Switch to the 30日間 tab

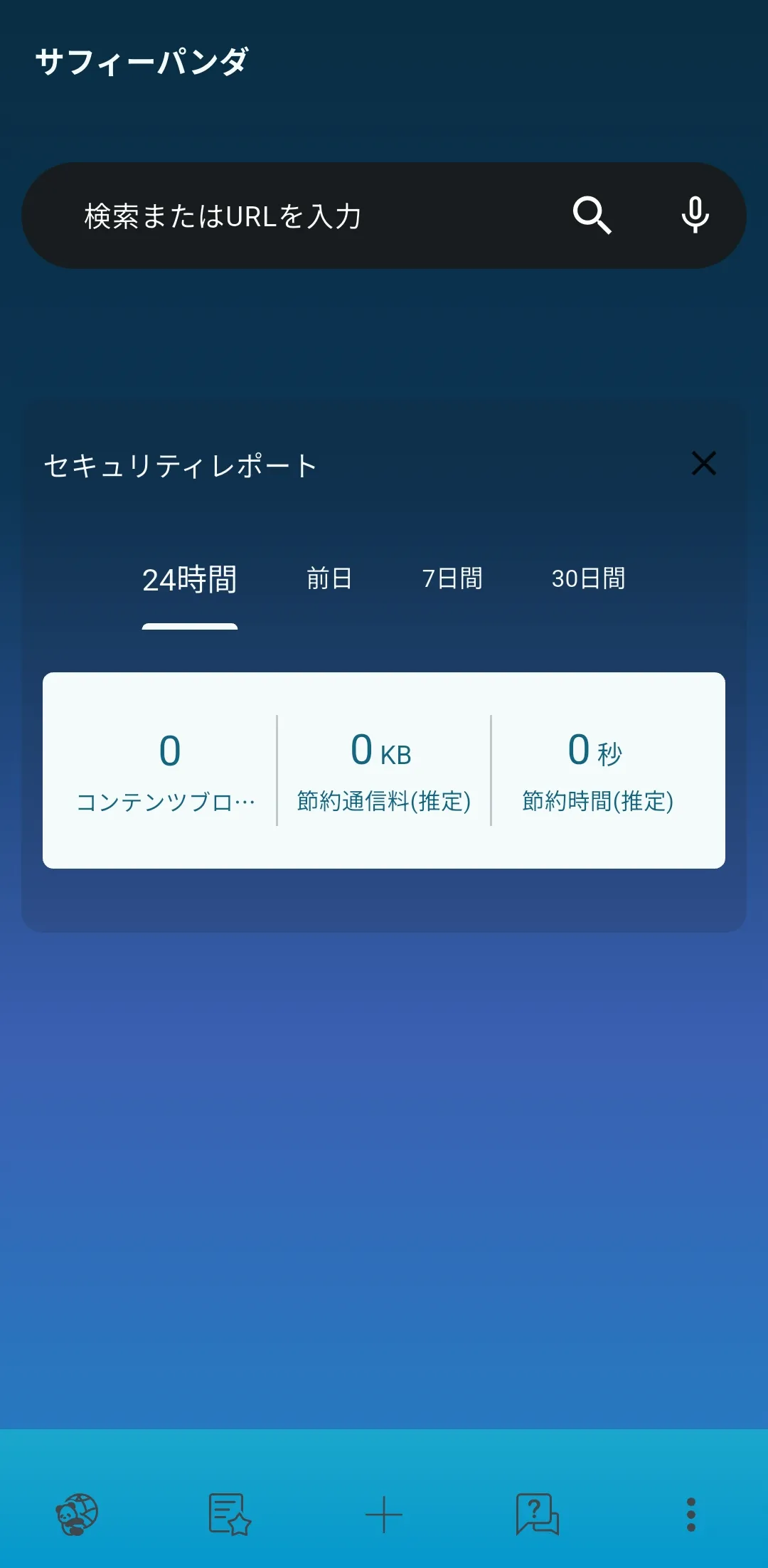589,578
